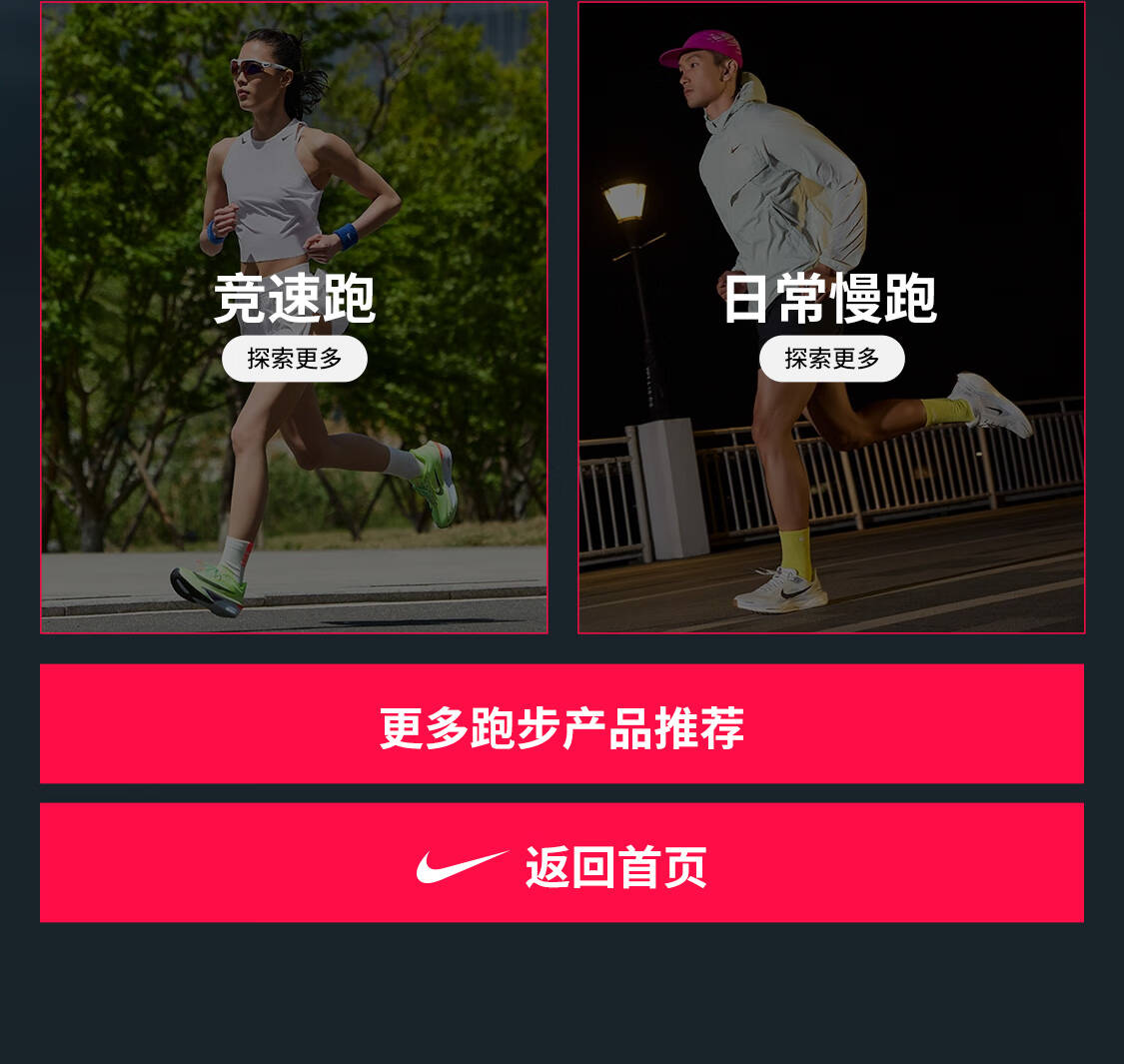Tap 探索更多 under 竞速跑
Viewport: 1124px width, 1064px height.
(295, 359)
